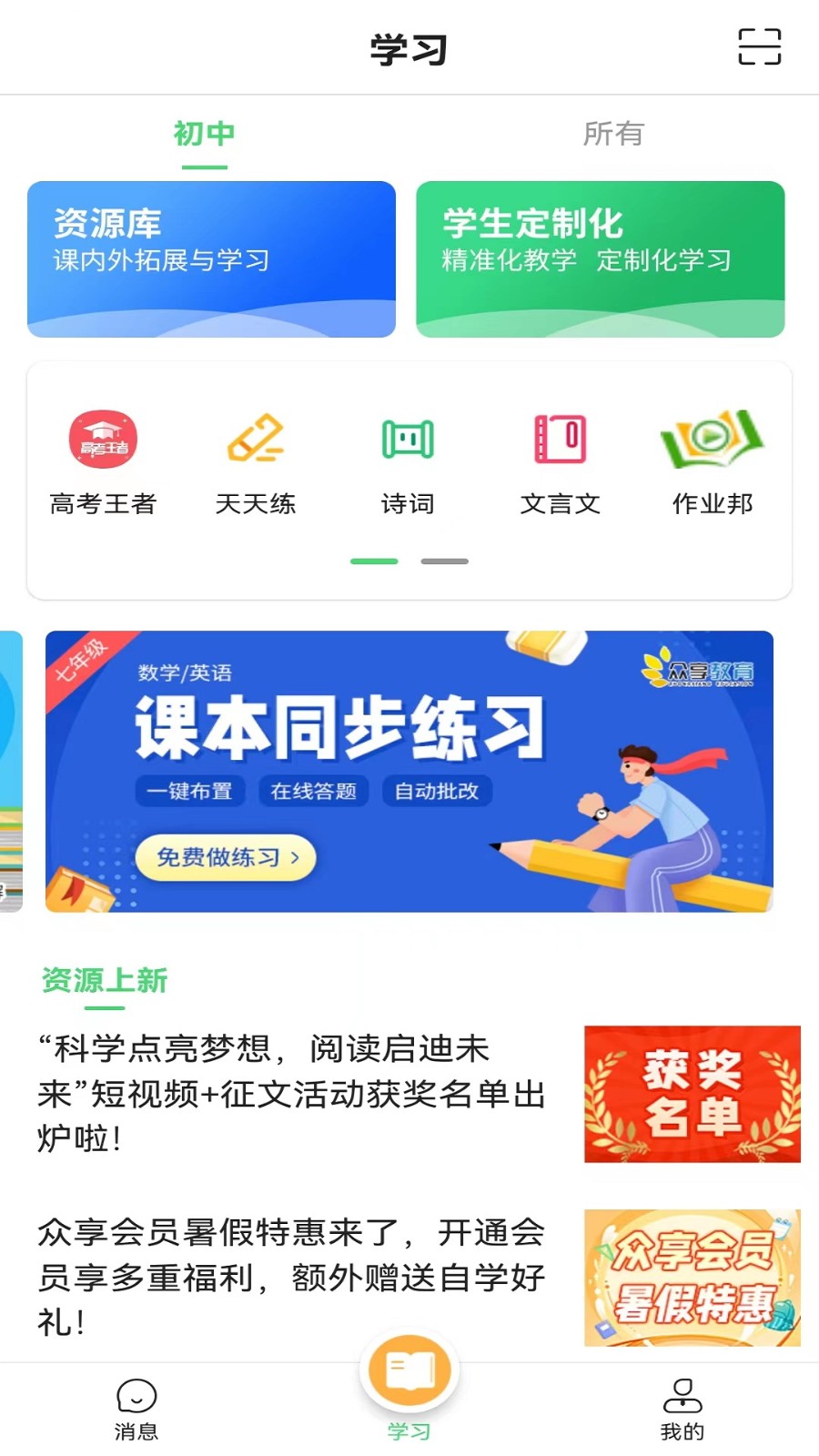Switch to the 所有 tab
This screenshot has height=1456, width=819.
click(x=613, y=134)
